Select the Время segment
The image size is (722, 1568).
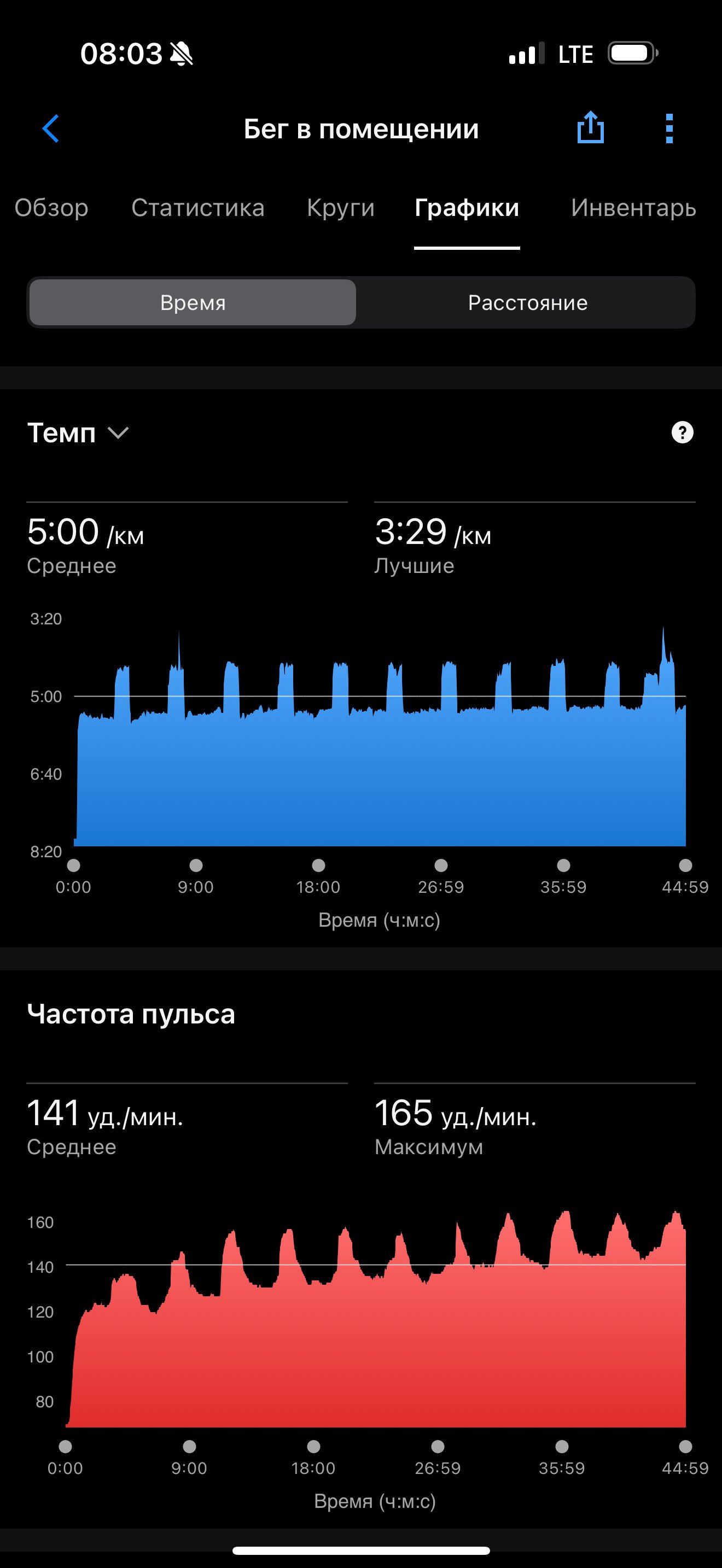[193, 302]
